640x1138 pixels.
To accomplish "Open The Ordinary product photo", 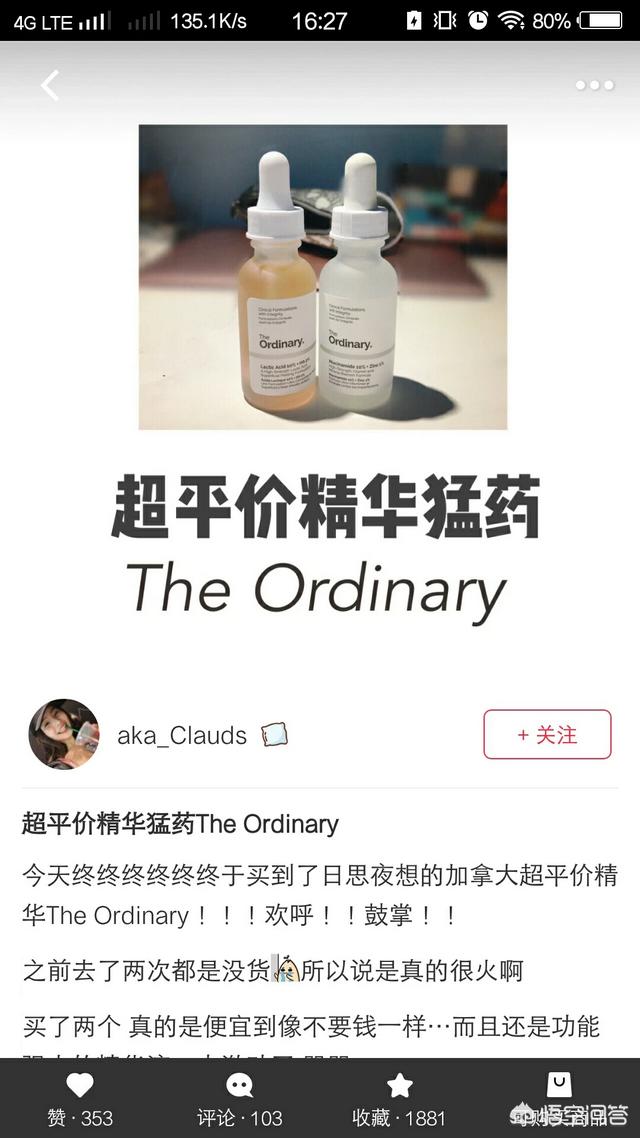I will tap(323, 277).
